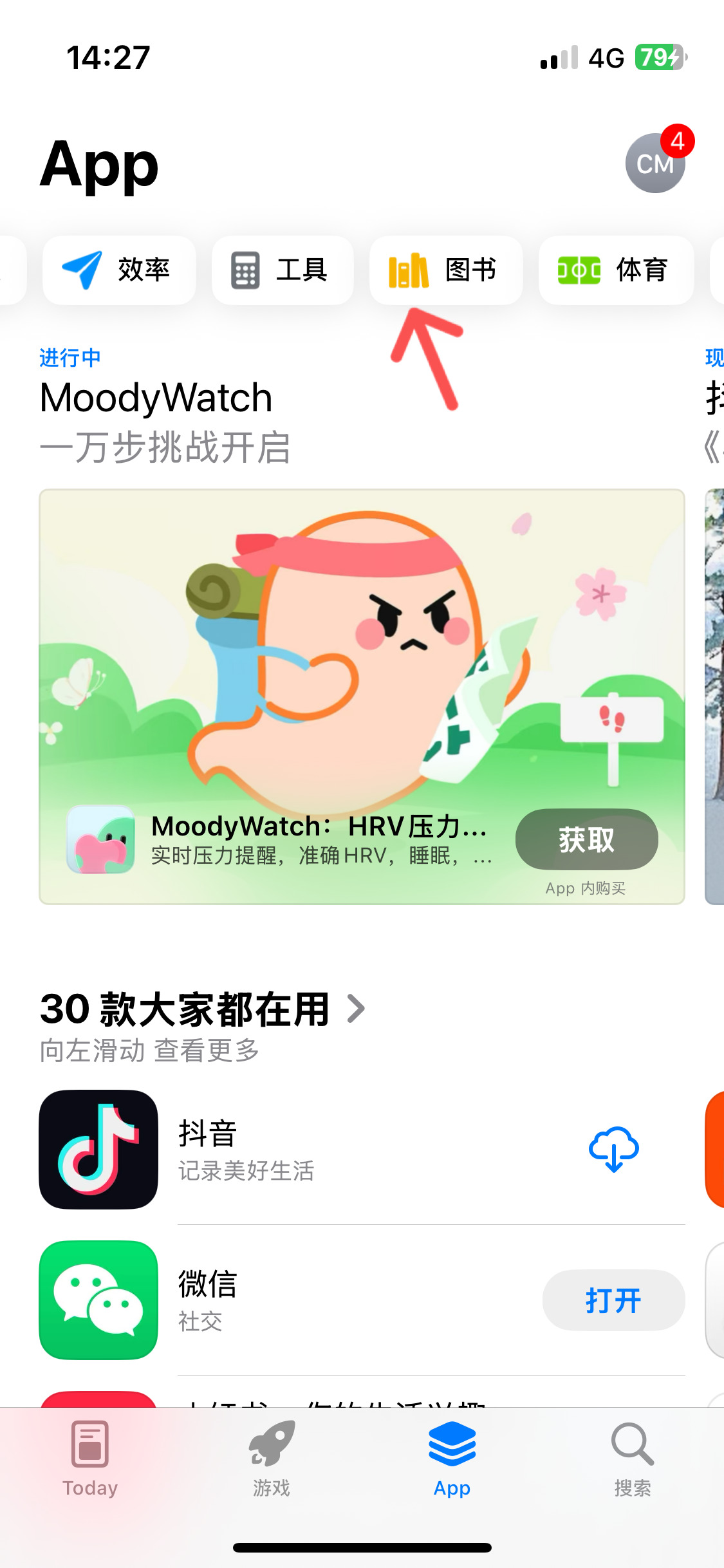724x1568 pixels.
Task: Switch to the 游戏 tab
Action: point(271,1459)
